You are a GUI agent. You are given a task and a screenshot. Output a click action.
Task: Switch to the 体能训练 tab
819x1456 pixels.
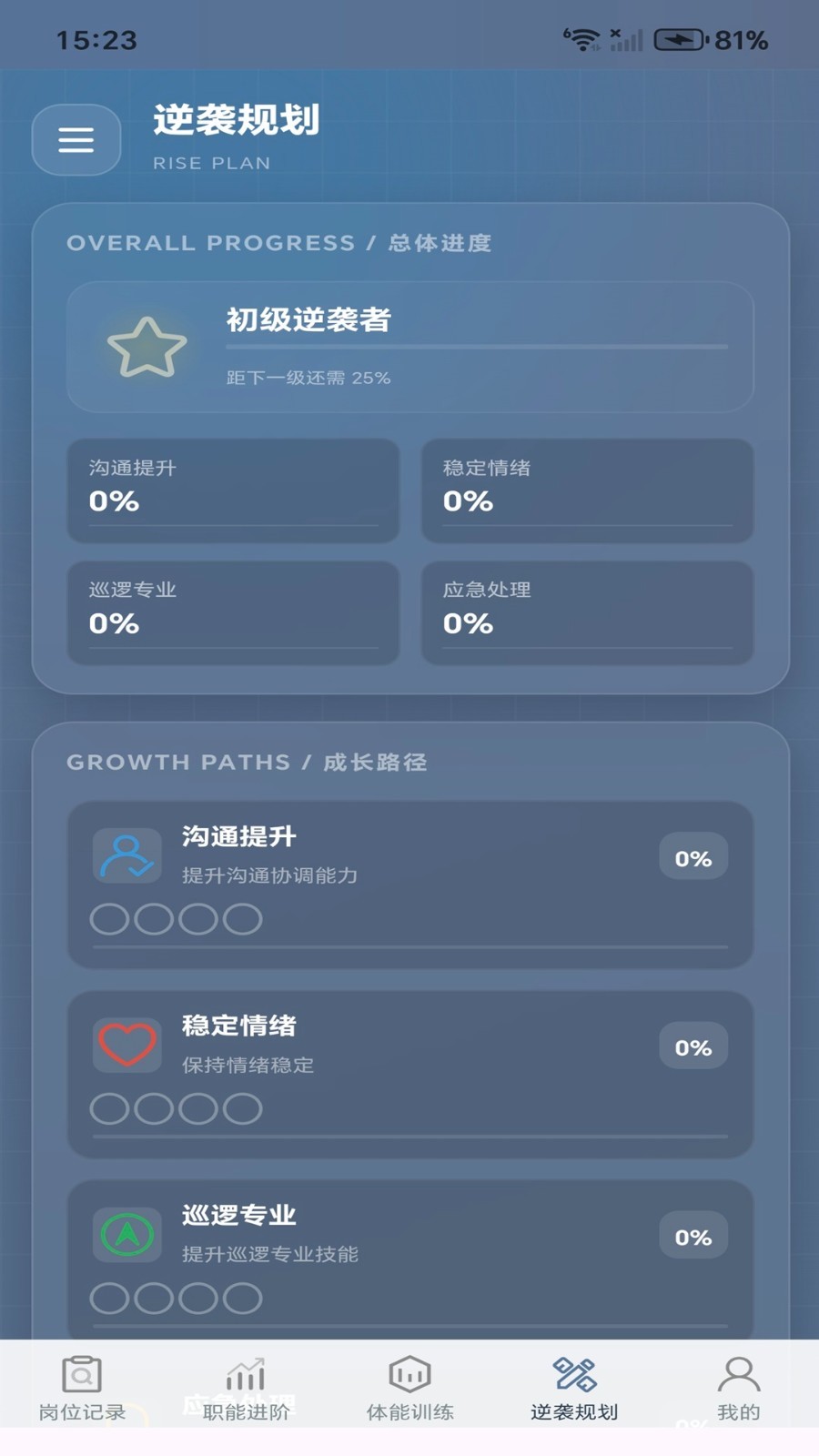pyautogui.click(x=409, y=1388)
